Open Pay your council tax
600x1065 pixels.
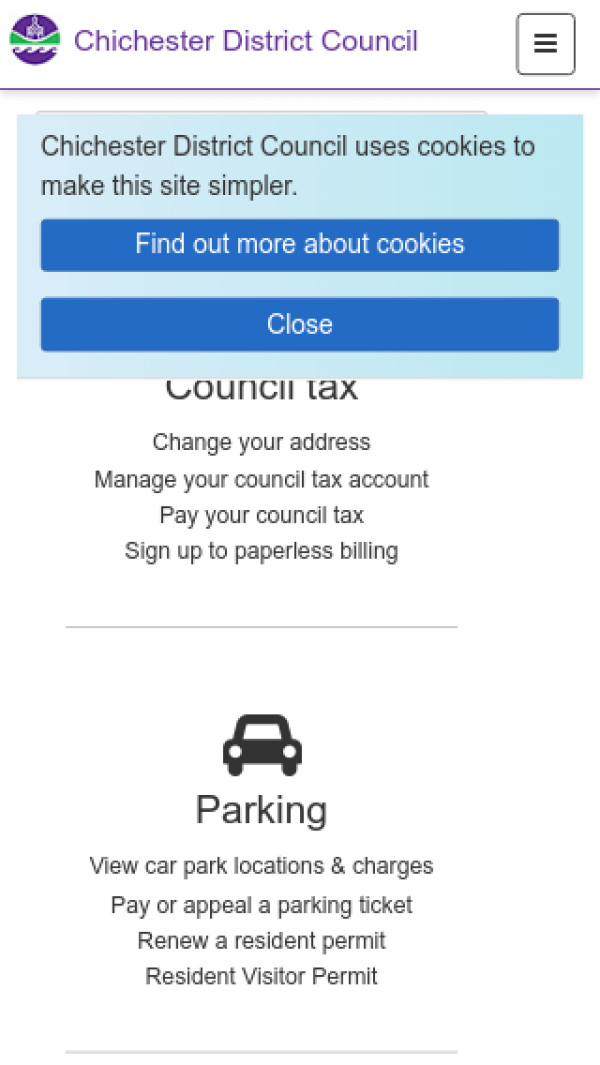click(x=261, y=515)
